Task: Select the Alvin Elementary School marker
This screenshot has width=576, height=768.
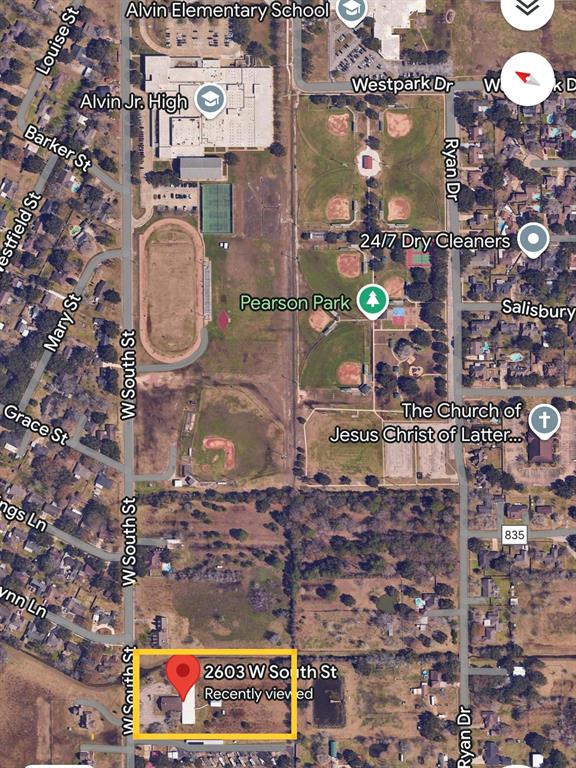Action: tap(352, 11)
